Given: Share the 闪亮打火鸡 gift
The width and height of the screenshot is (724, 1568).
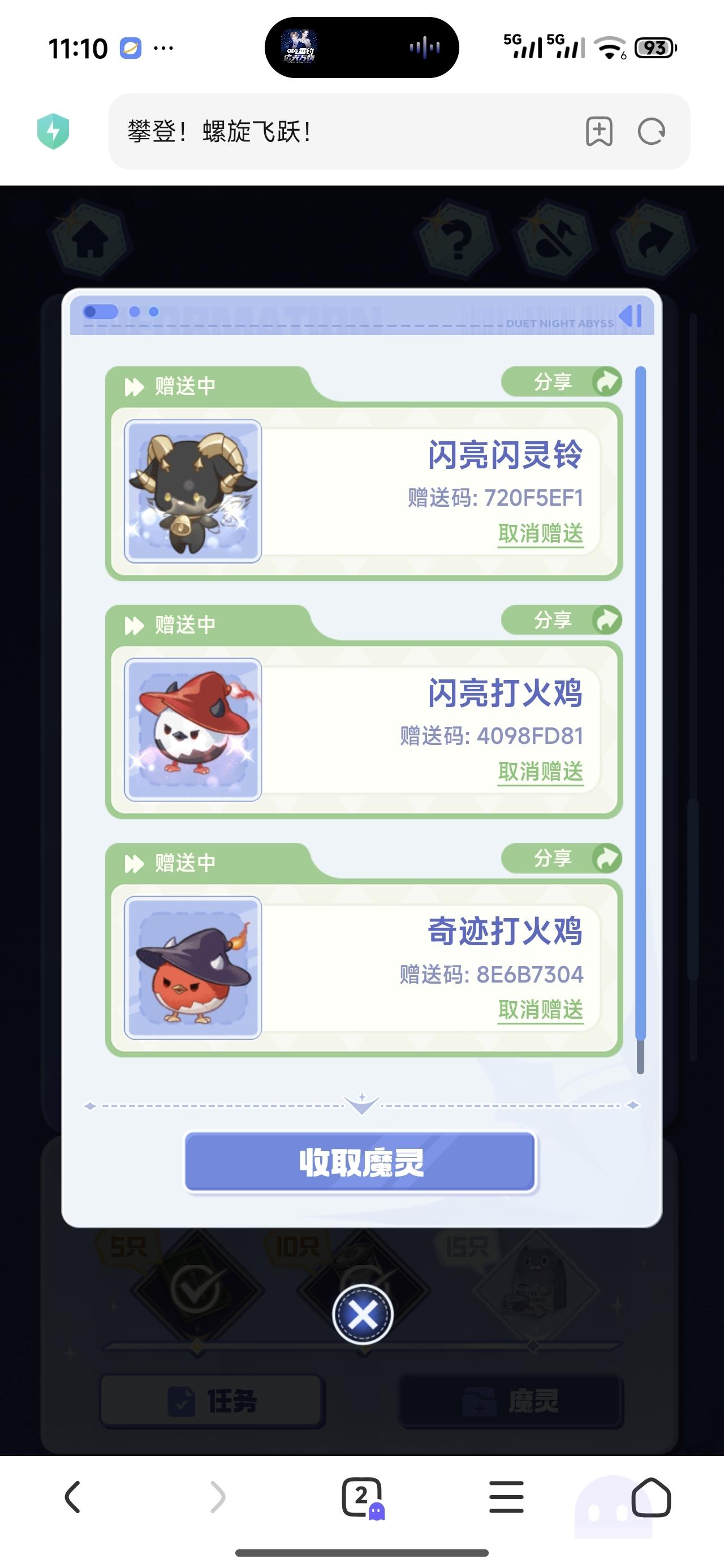Looking at the screenshot, I should [x=561, y=619].
